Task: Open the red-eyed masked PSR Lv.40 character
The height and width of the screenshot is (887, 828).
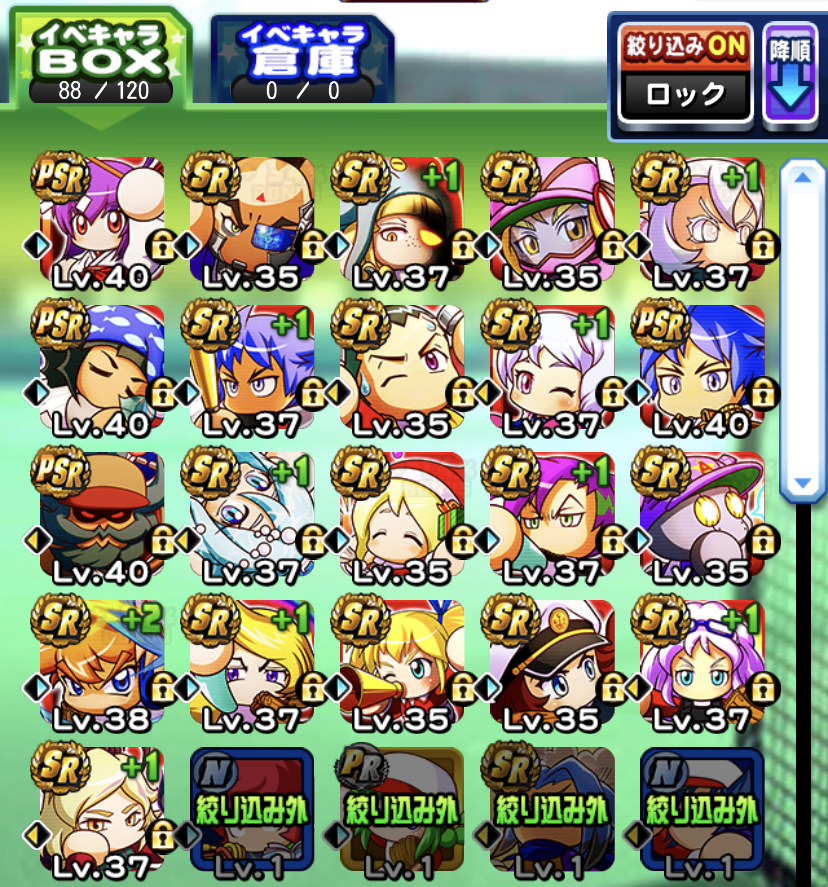Action: click(x=100, y=515)
